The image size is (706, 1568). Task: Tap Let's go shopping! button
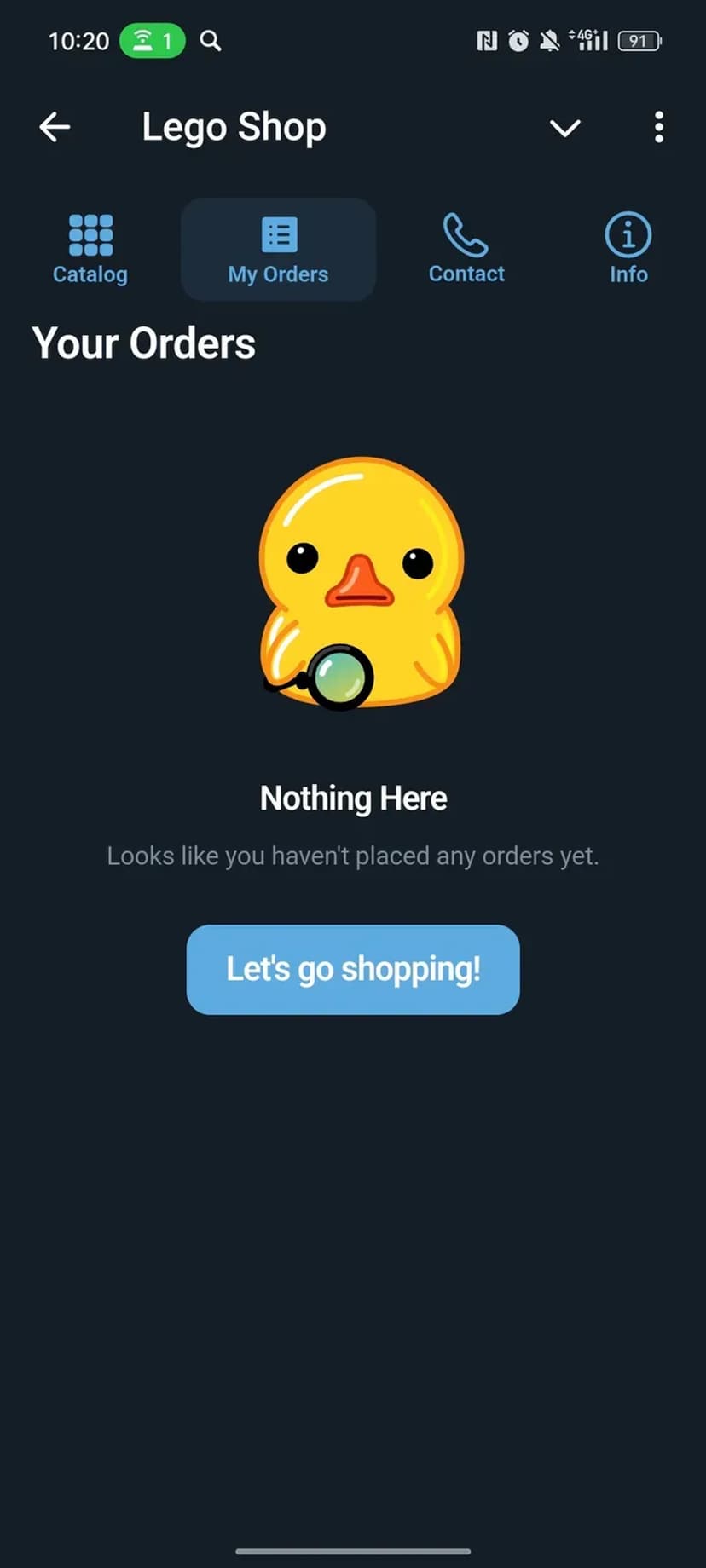353,969
